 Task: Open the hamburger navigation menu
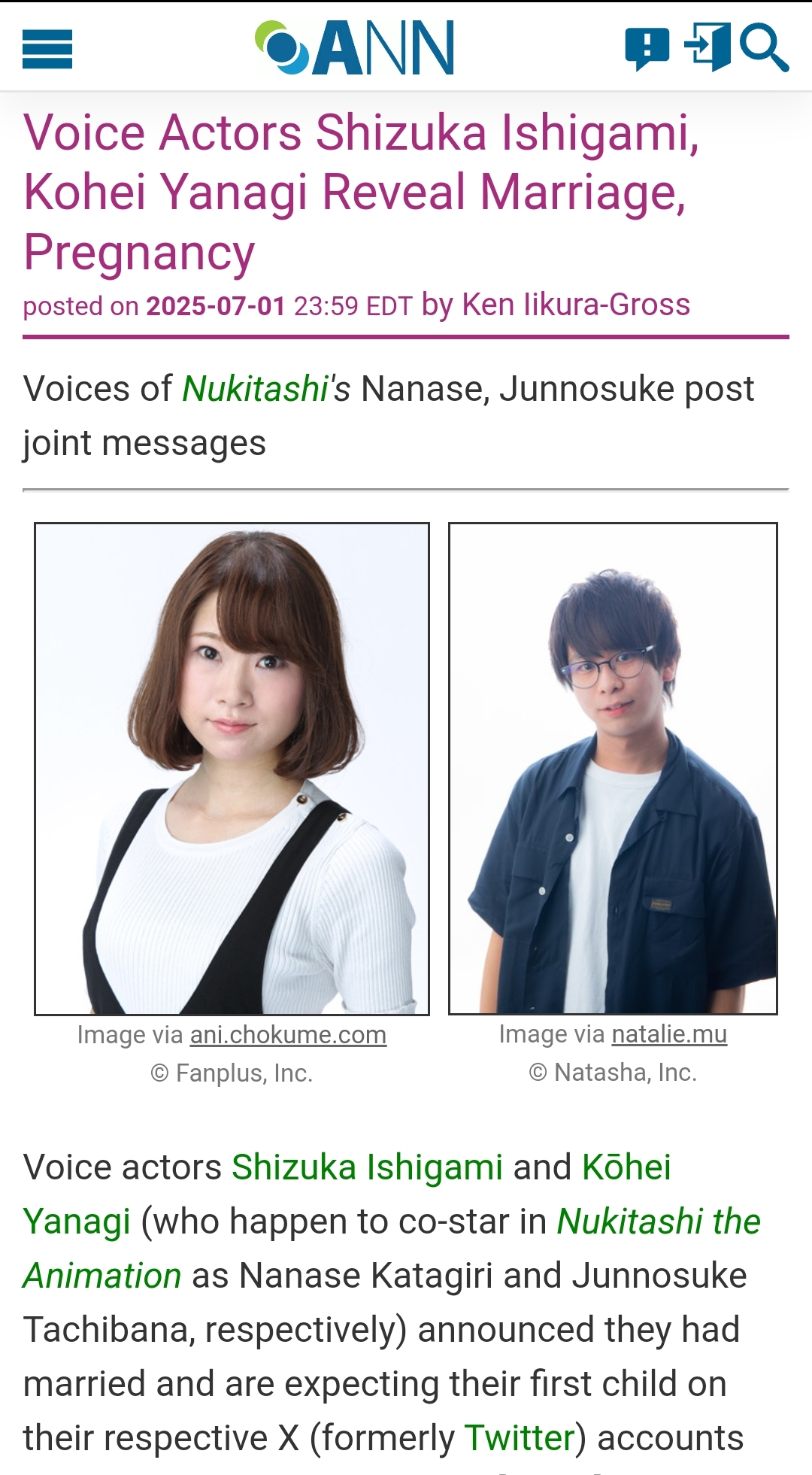tap(47, 49)
